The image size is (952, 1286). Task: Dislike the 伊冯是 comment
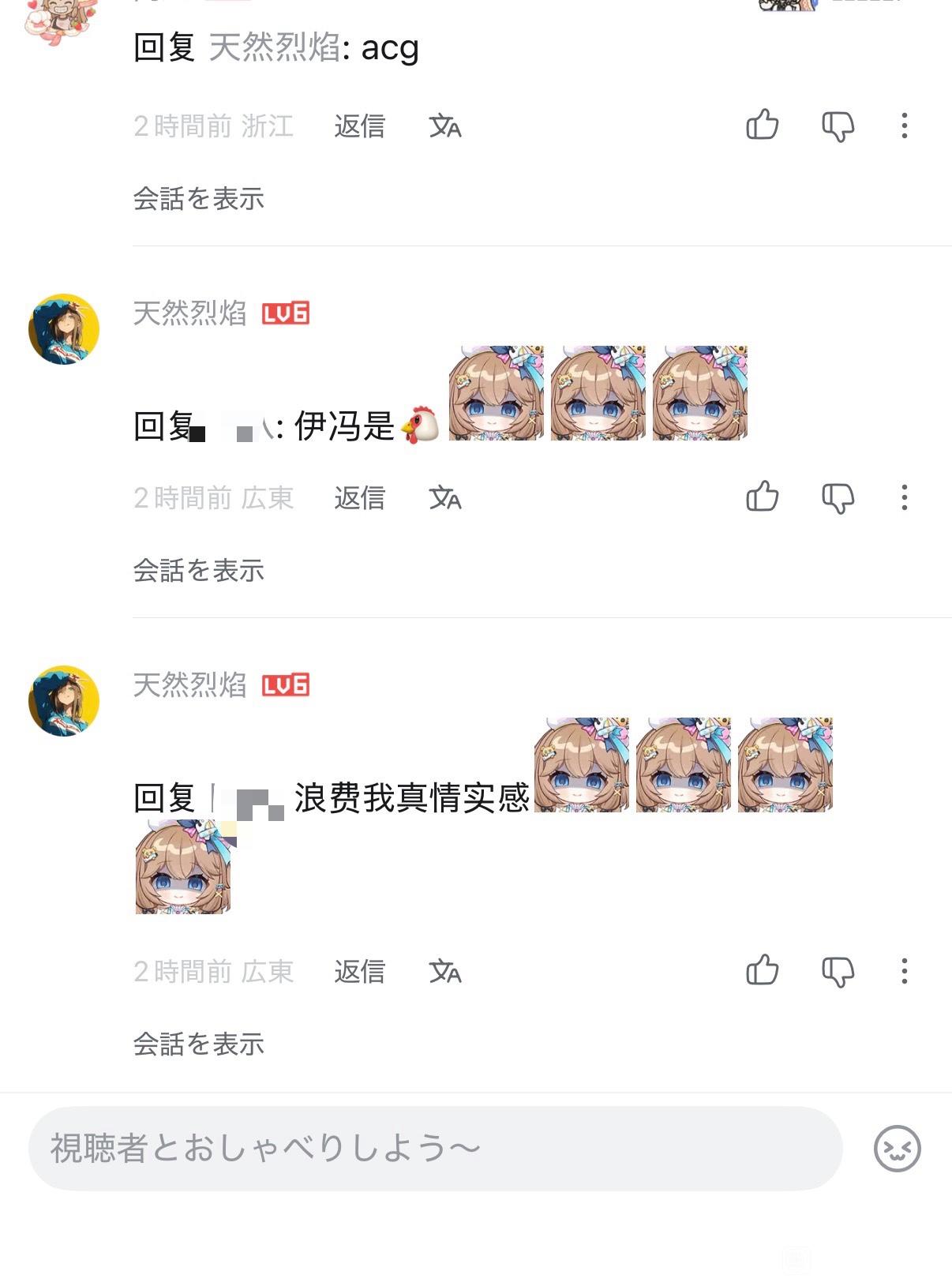[838, 497]
